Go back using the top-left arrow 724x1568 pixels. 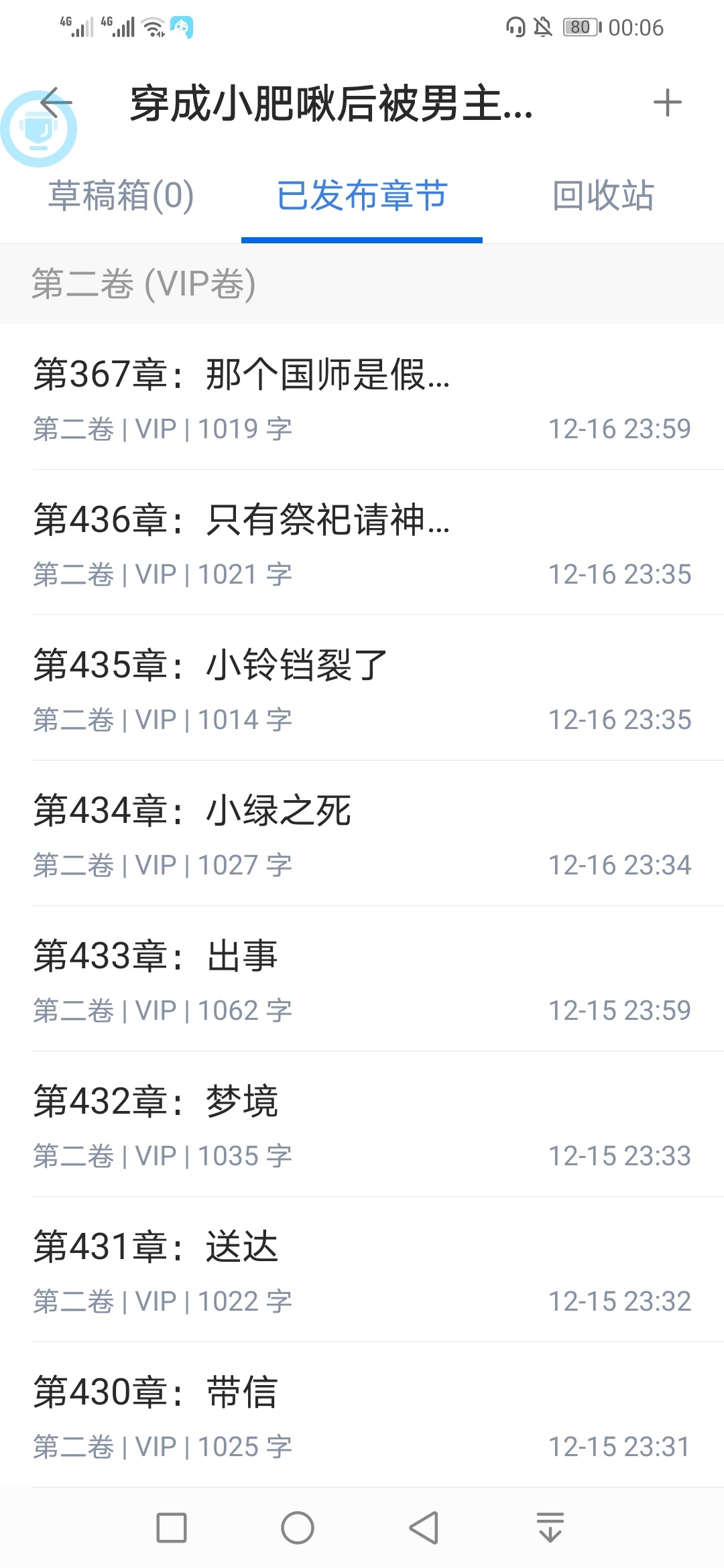point(56,102)
